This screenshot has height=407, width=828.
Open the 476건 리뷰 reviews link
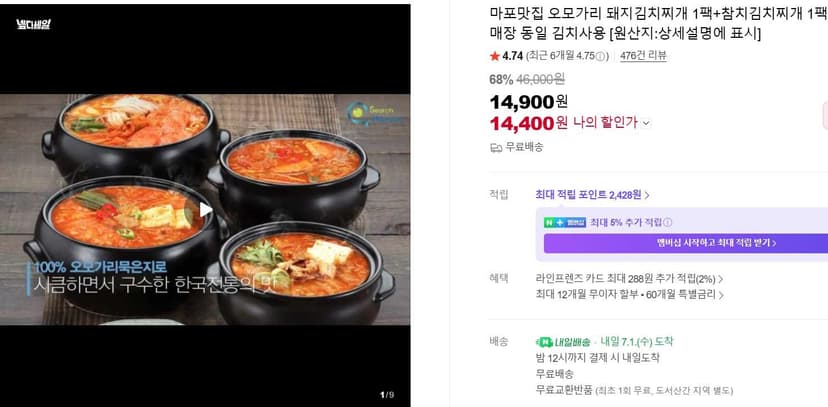pyautogui.click(x=643, y=55)
